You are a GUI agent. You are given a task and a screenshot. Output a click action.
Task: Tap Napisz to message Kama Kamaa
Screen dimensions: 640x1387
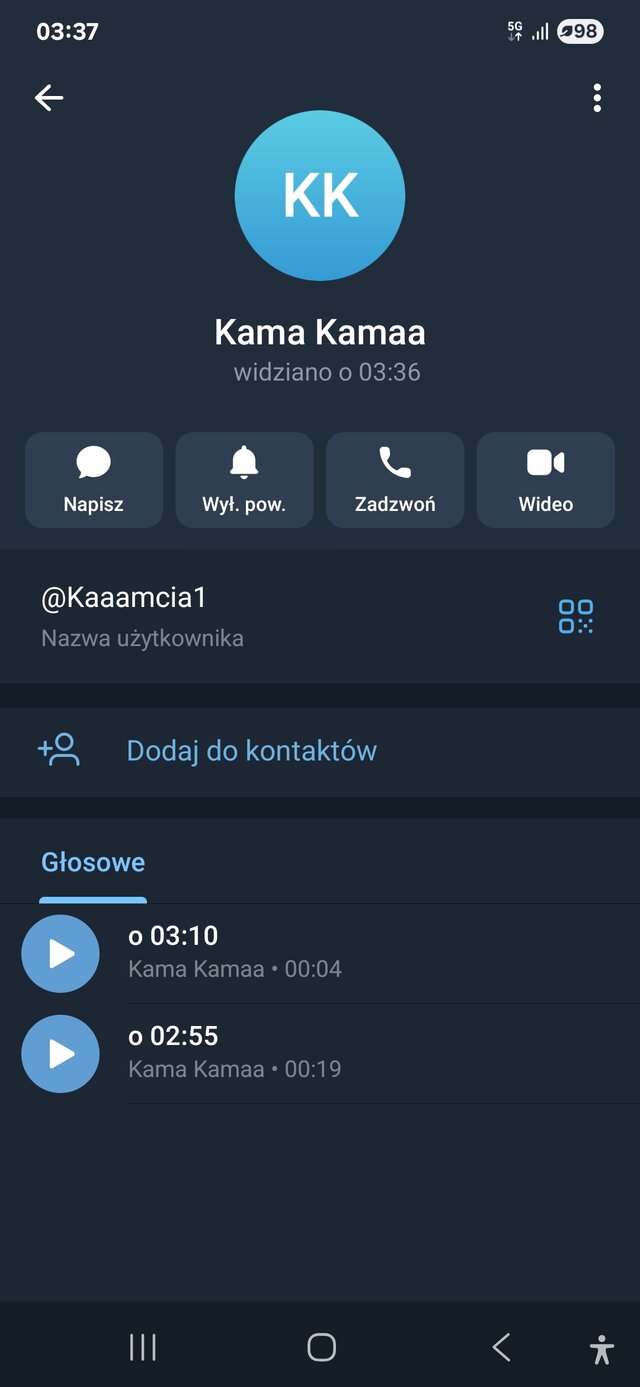coord(94,480)
